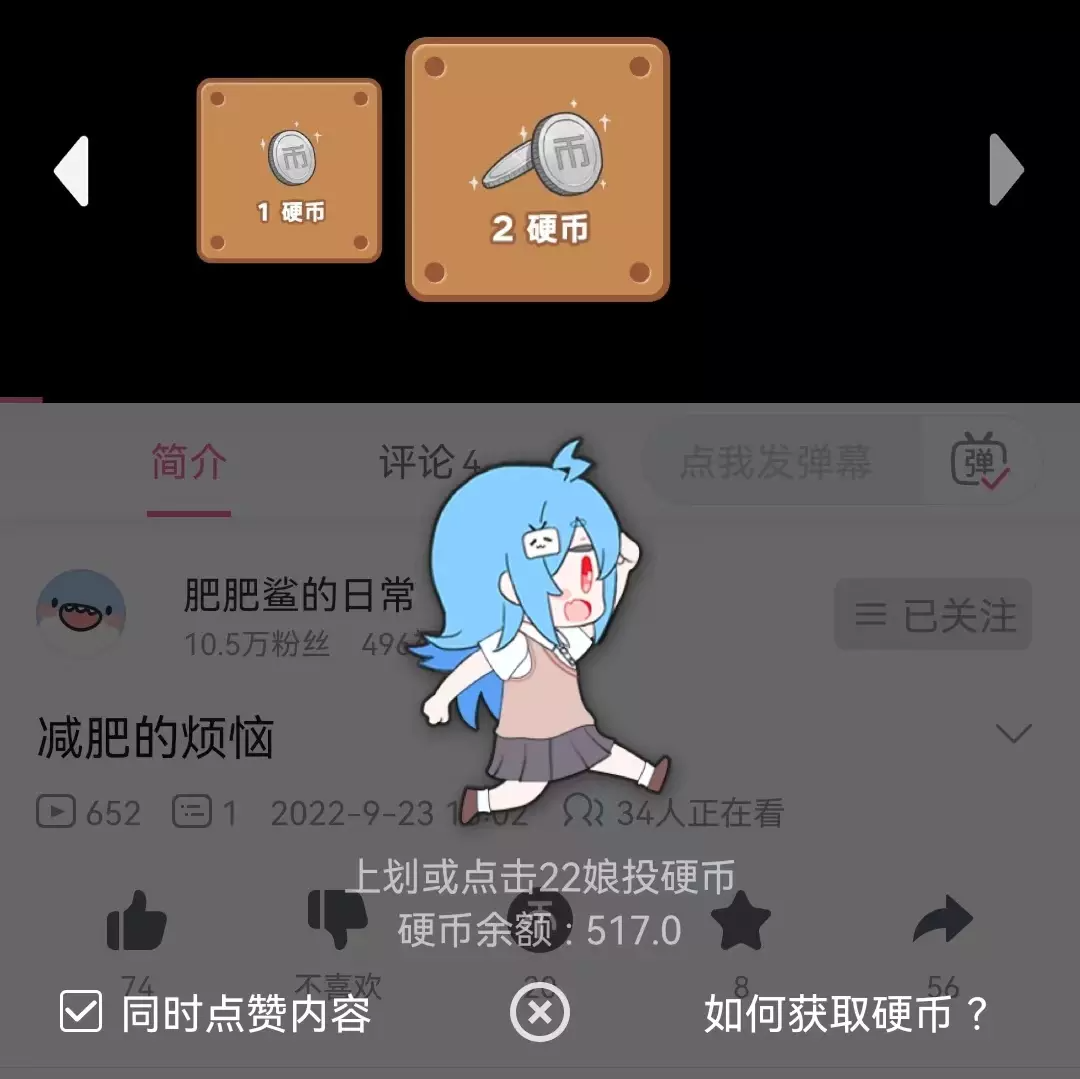Toggle the 同时点赞内容 checkbox
Viewport: 1080px width, 1079px height.
coord(82,1012)
